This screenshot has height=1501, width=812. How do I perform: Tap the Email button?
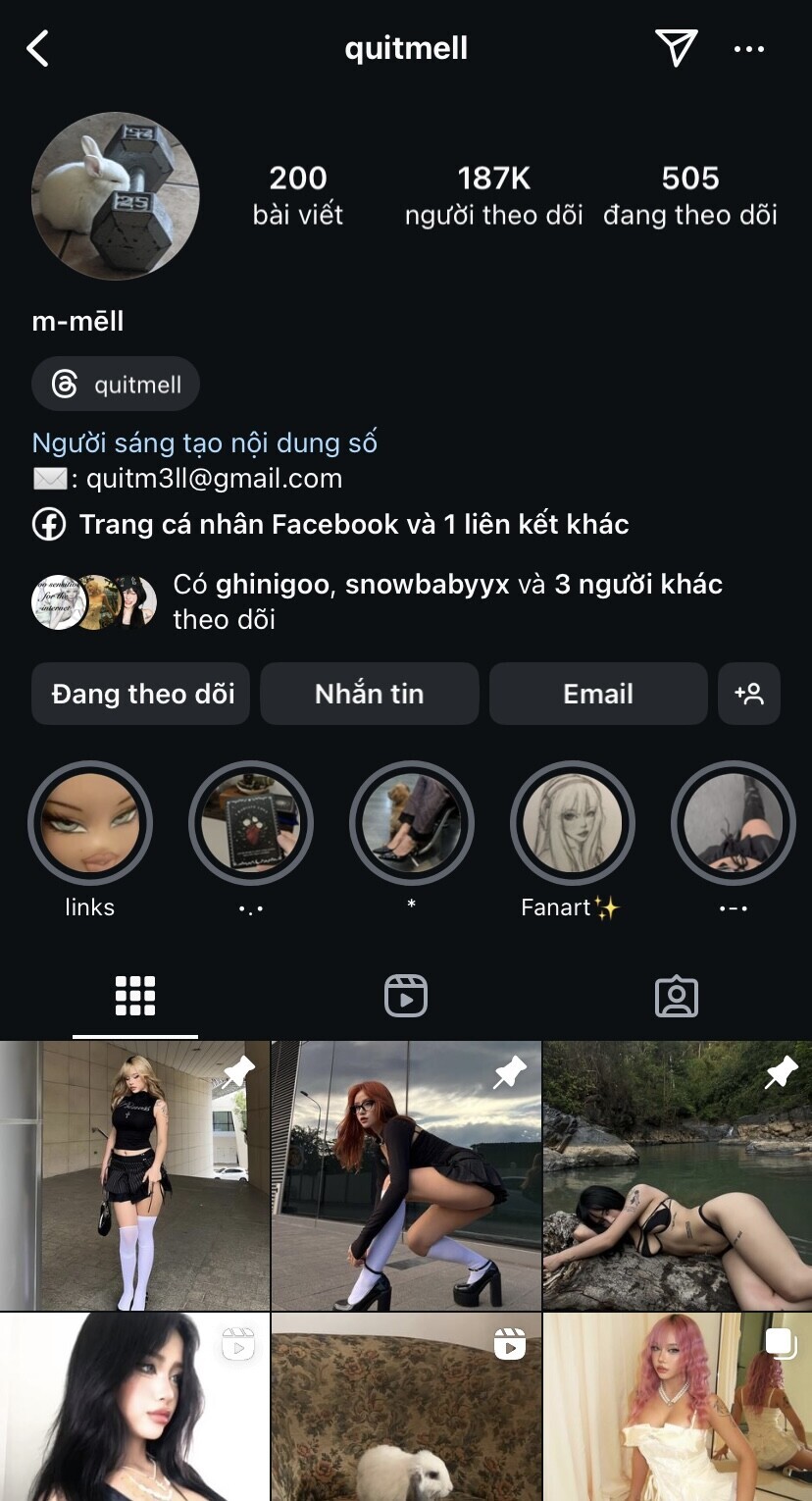(x=598, y=694)
